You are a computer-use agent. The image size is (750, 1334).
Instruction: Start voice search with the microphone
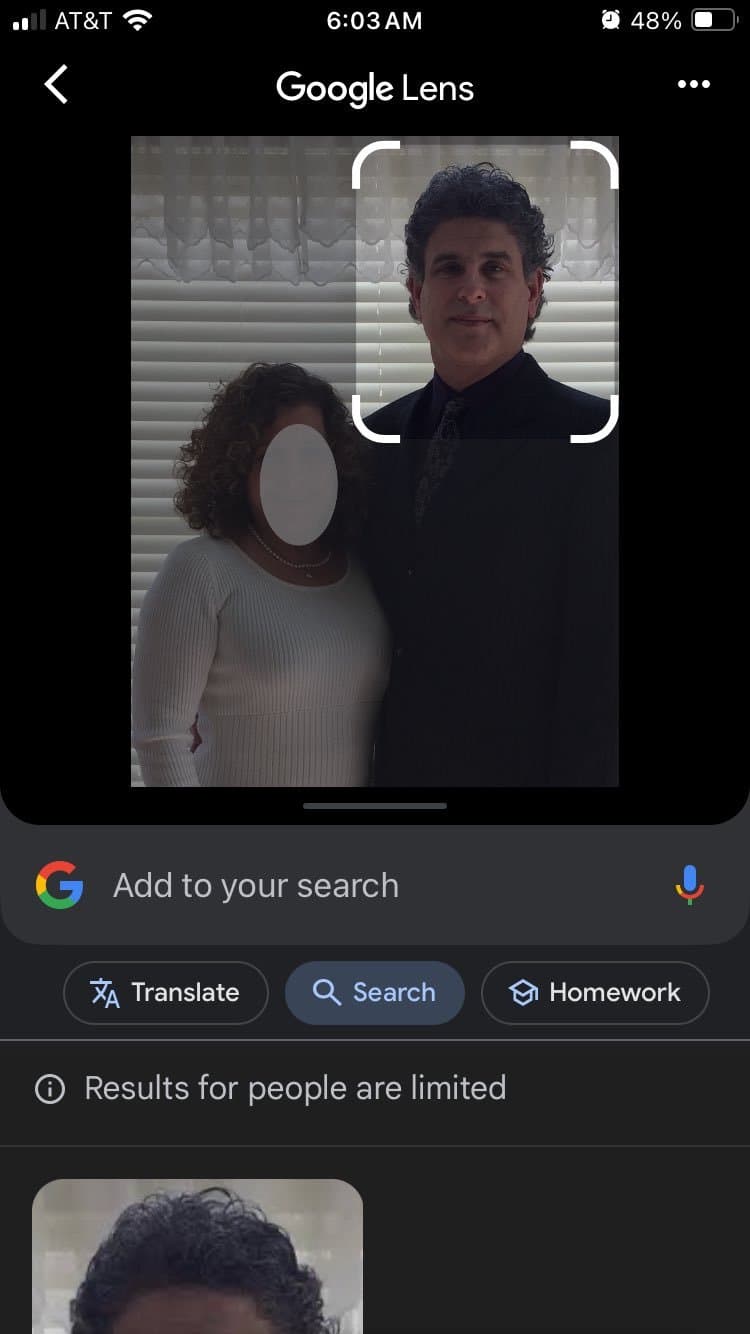(x=689, y=886)
